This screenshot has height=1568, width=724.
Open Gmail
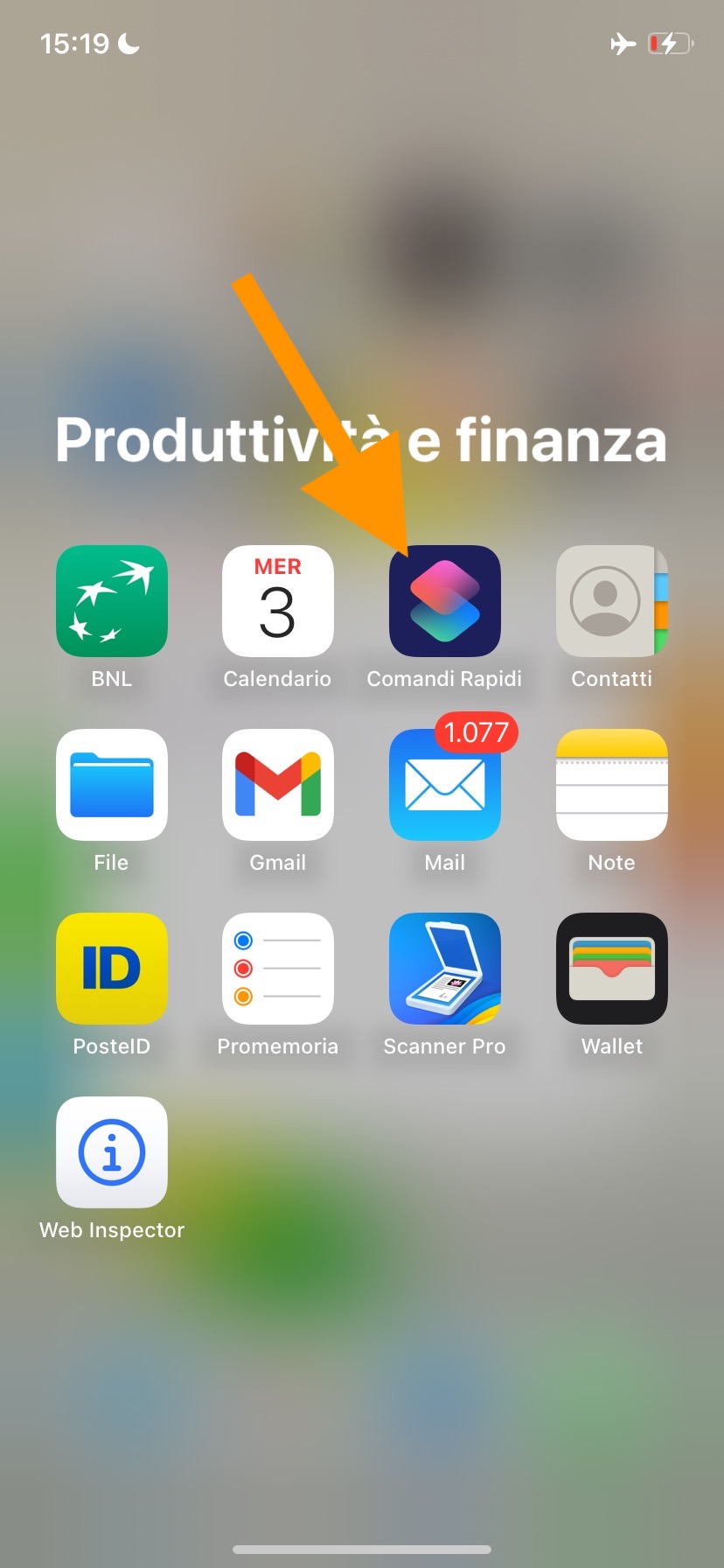click(x=278, y=785)
